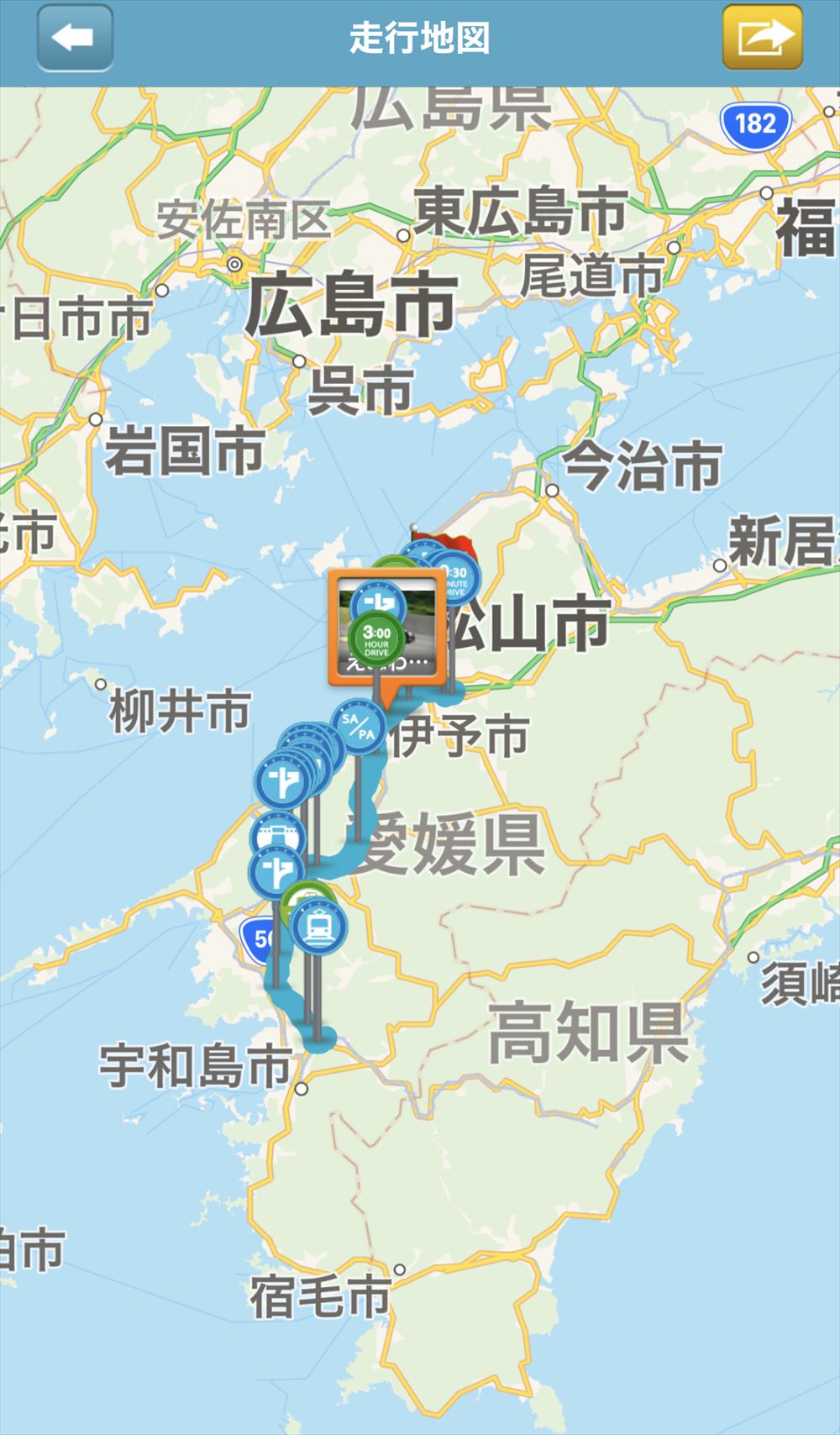Go back with the arrow button
840x1435 pixels.
(x=74, y=39)
